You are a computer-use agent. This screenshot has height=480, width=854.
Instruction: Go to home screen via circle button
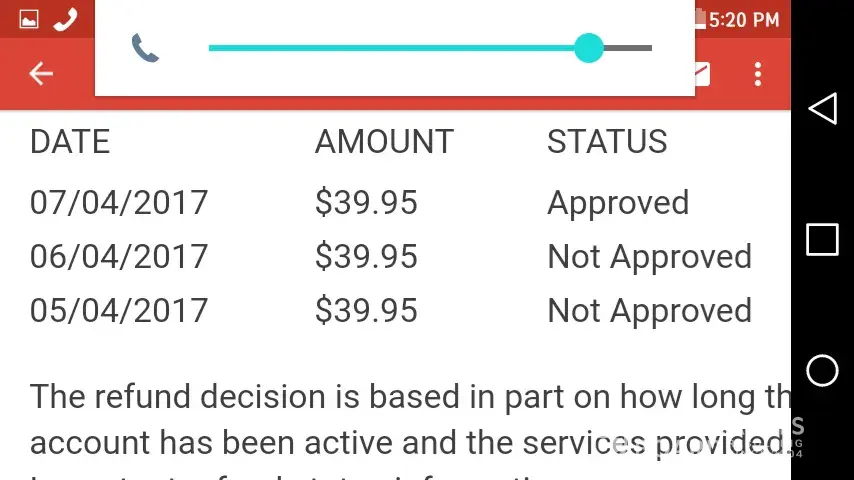coord(822,370)
